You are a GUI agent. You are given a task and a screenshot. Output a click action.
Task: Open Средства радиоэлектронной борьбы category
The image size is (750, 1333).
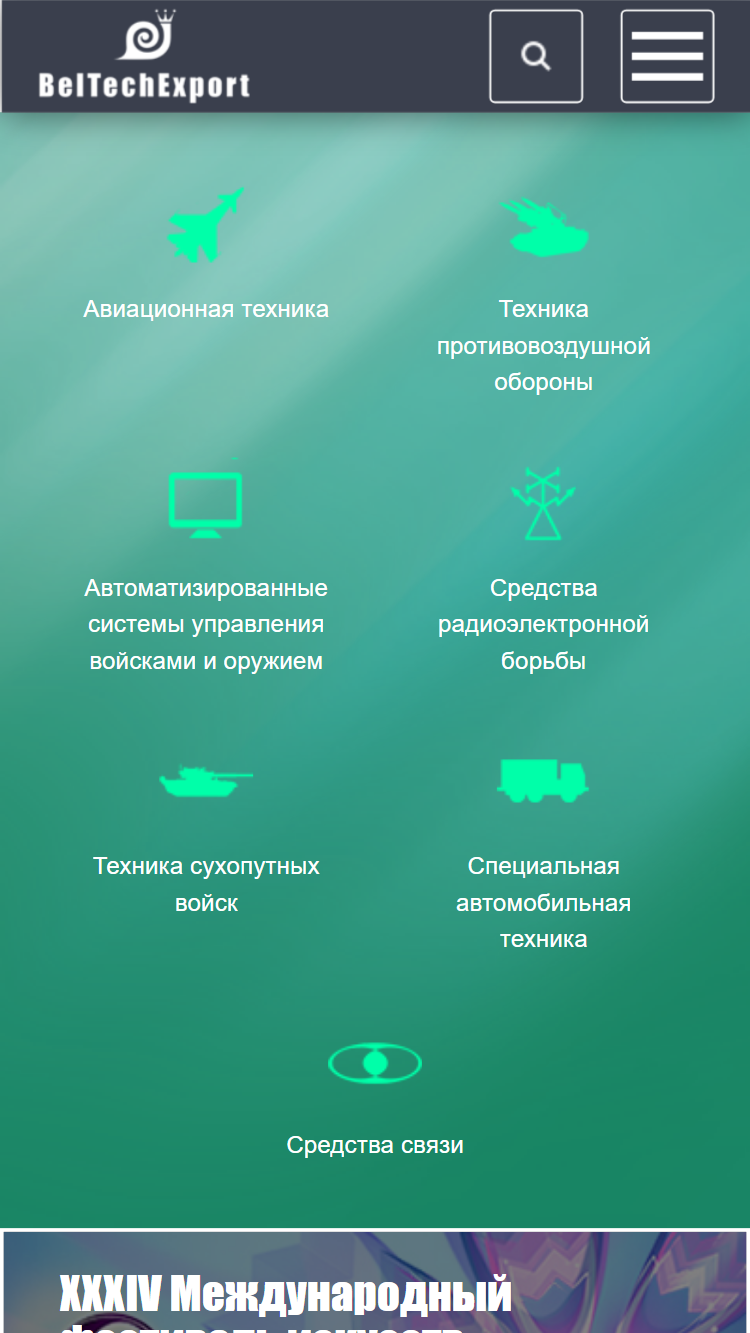point(544,570)
